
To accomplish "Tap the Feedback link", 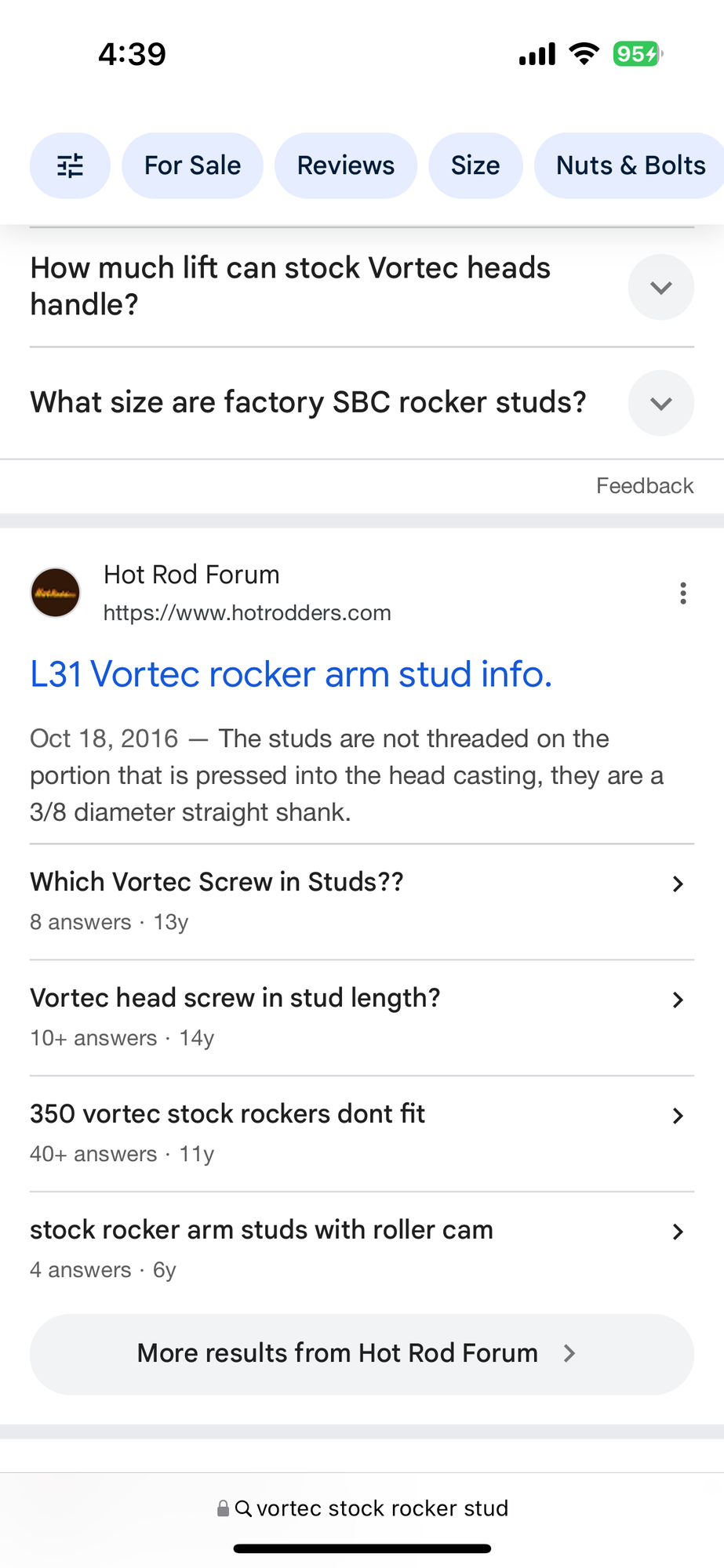I will coord(644,486).
